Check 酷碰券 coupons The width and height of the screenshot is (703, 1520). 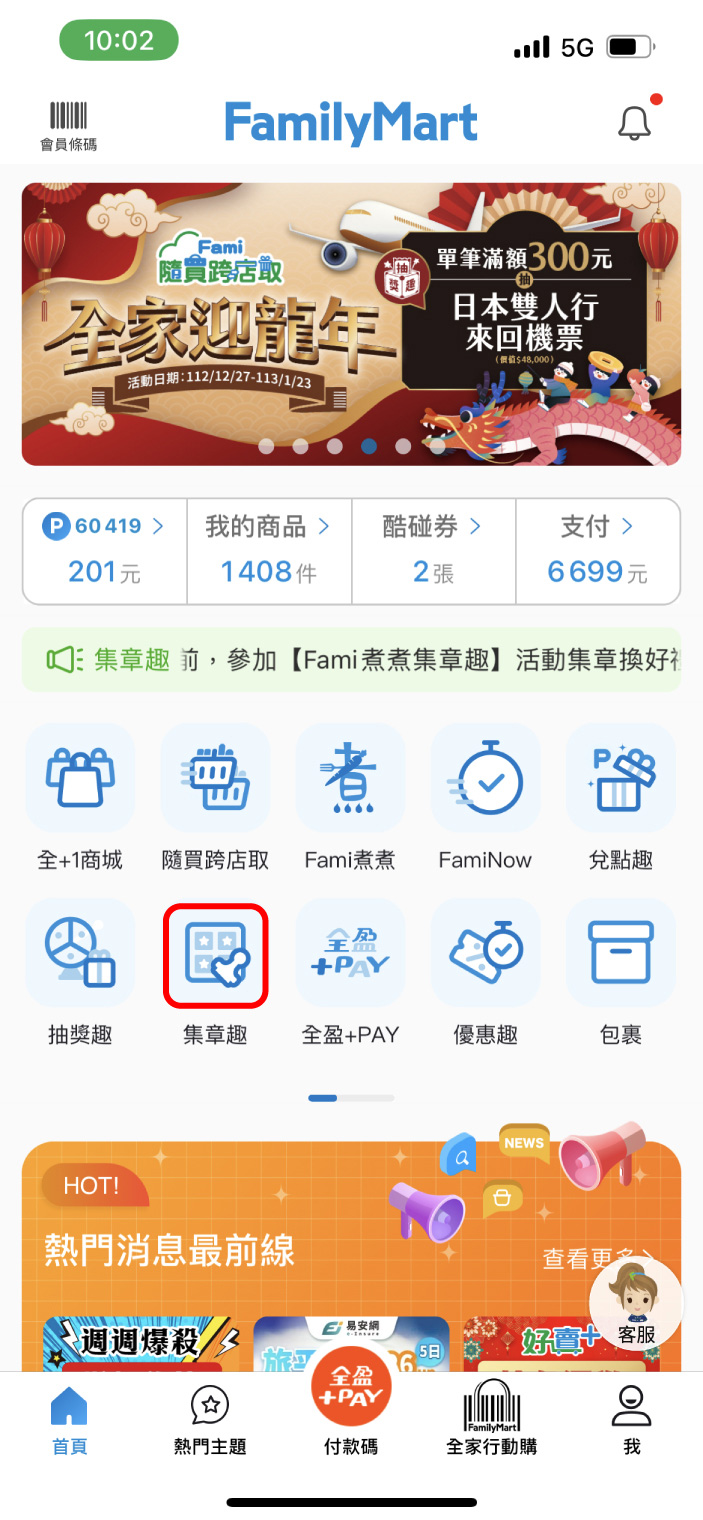click(433, 550)
